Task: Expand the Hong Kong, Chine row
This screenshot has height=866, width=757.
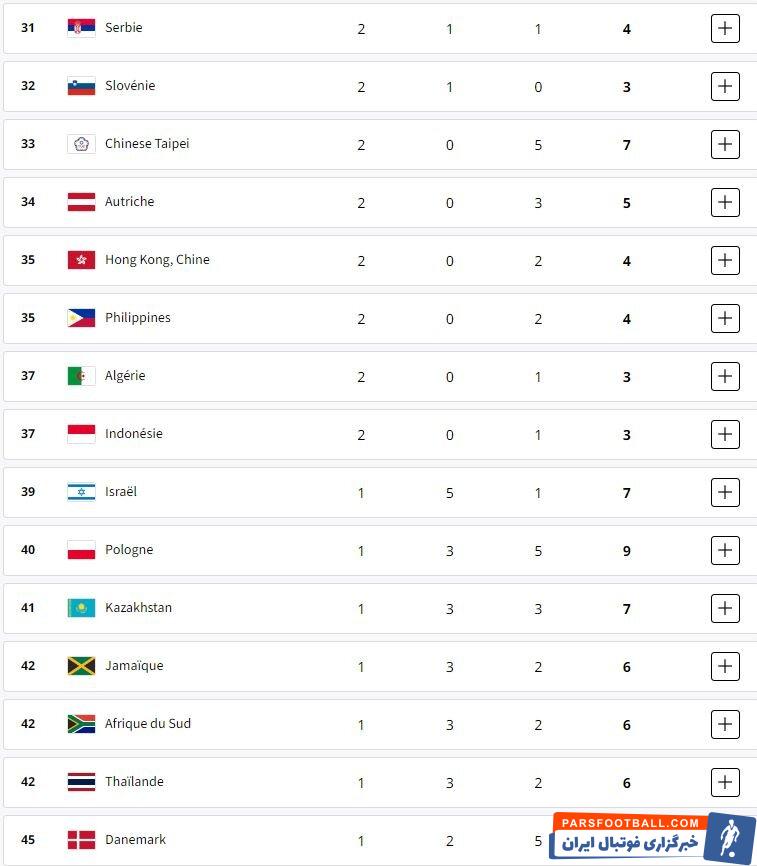Action: click(x=725, y=260)
